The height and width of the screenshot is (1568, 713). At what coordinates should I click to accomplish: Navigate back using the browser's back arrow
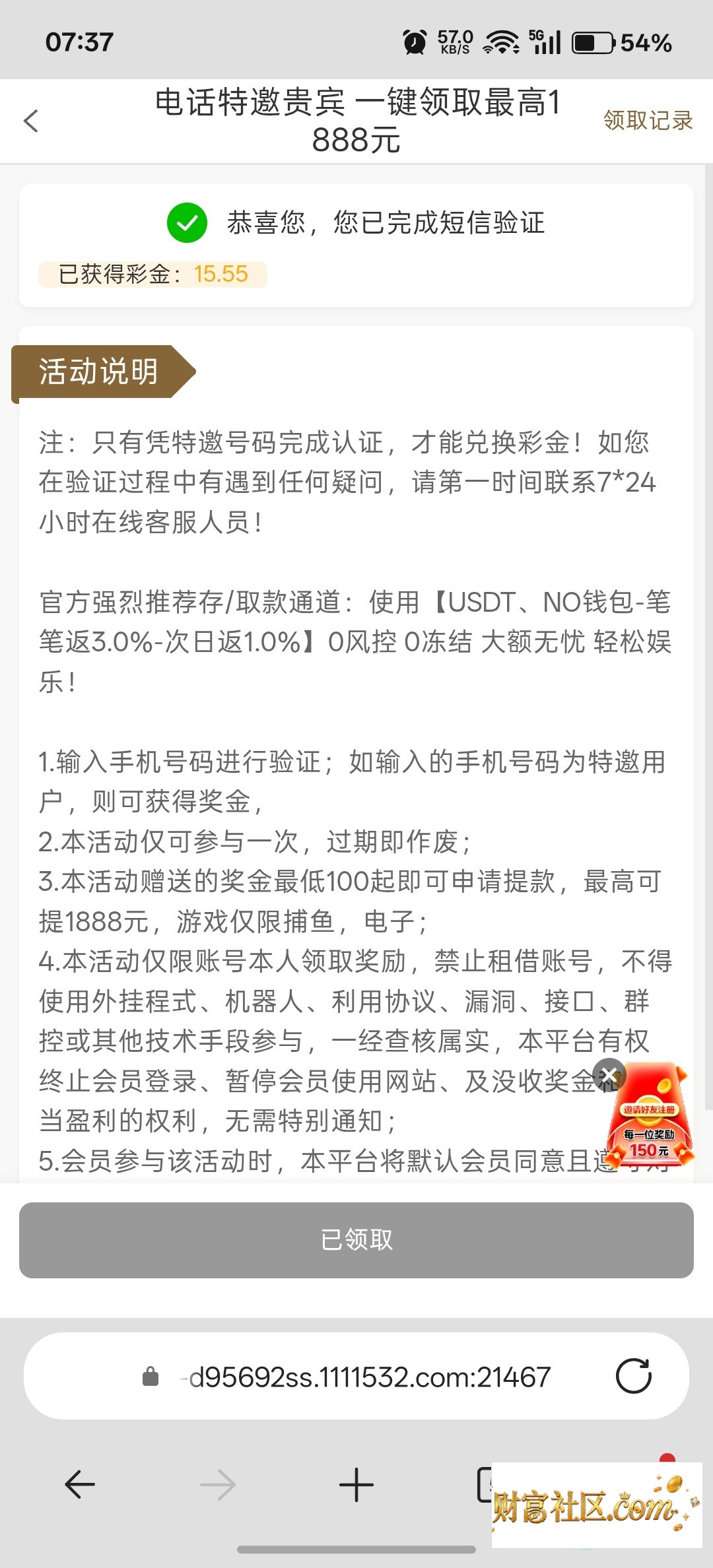(x=80, y=1485)
